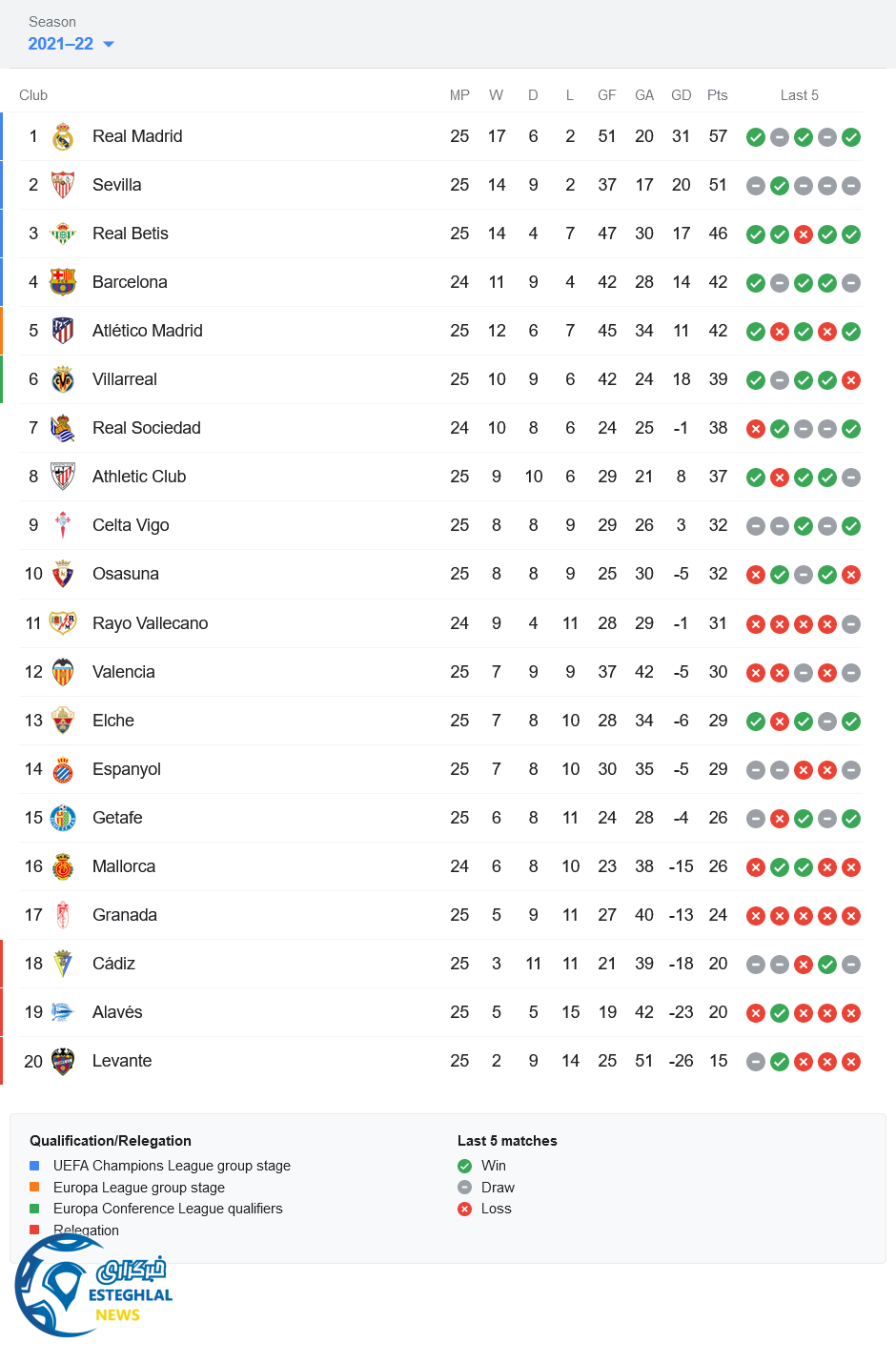The width and height of the screenshot is (896, 1363).
Task: Open the 2021–22 season dropdown
Action: pyautogui.click(x=71, y=44)
